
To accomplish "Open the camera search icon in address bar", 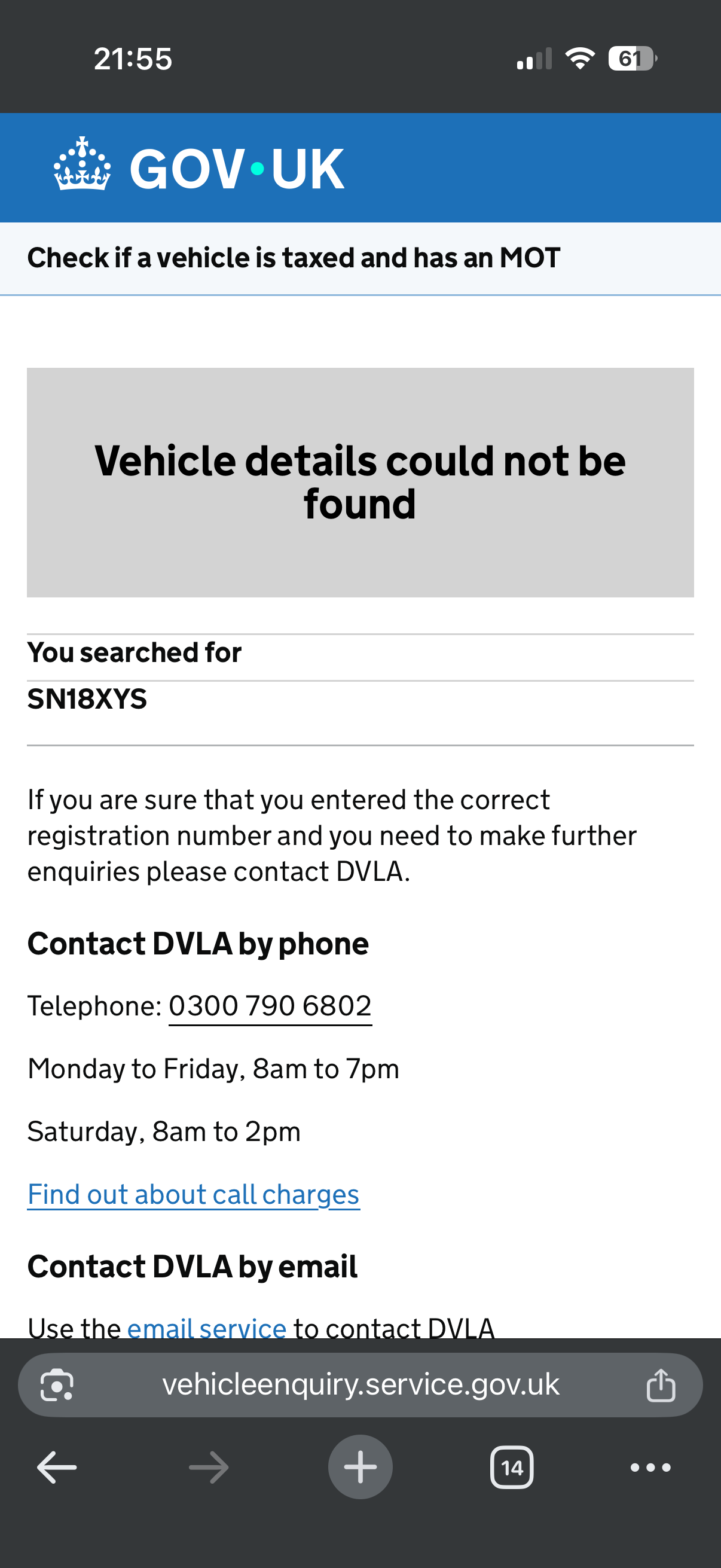I will point(57,1386).
